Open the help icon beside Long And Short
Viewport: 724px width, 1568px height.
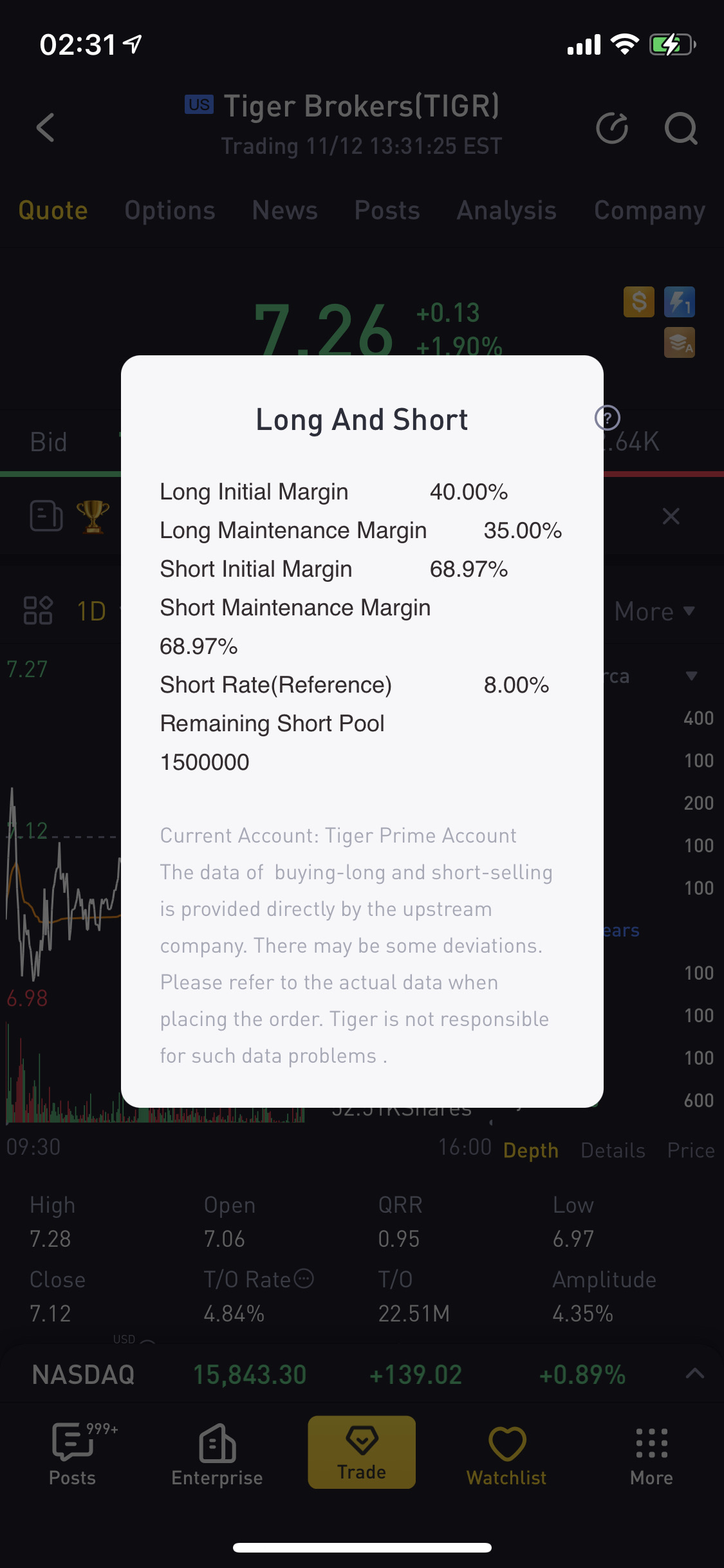[x=607, y=418]
